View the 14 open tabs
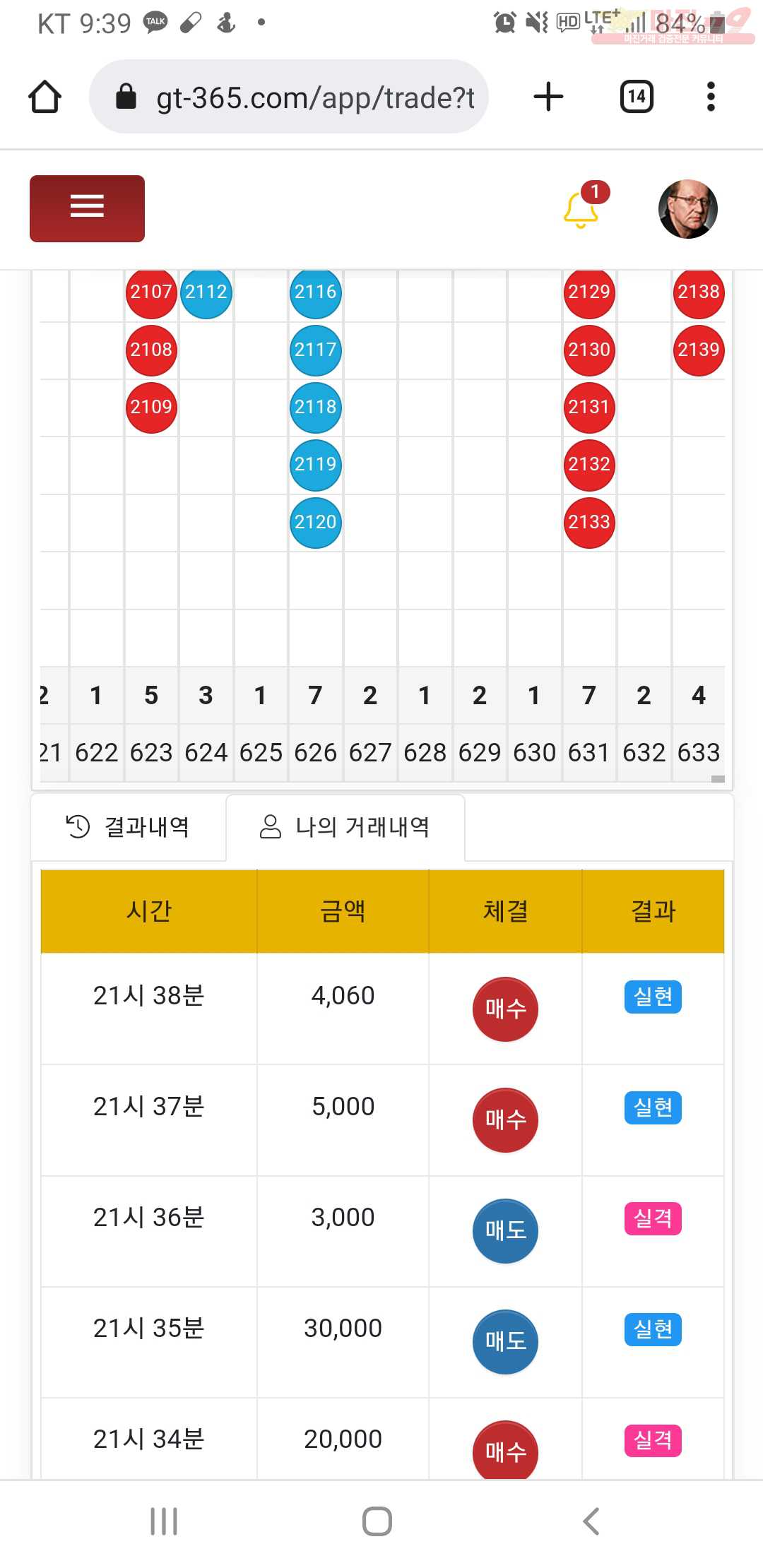The height and width of the screenshot is (1568, 763). point(637,97)
